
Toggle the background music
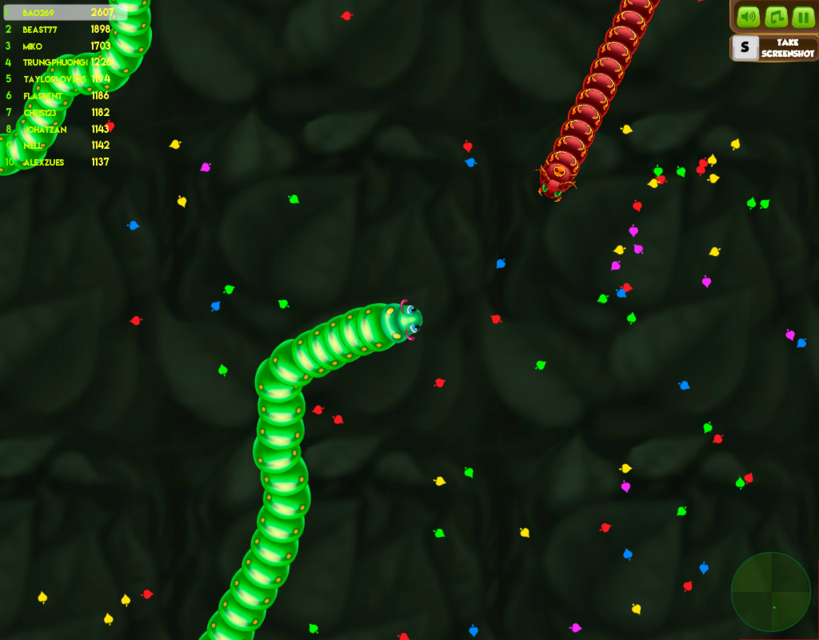776,17
